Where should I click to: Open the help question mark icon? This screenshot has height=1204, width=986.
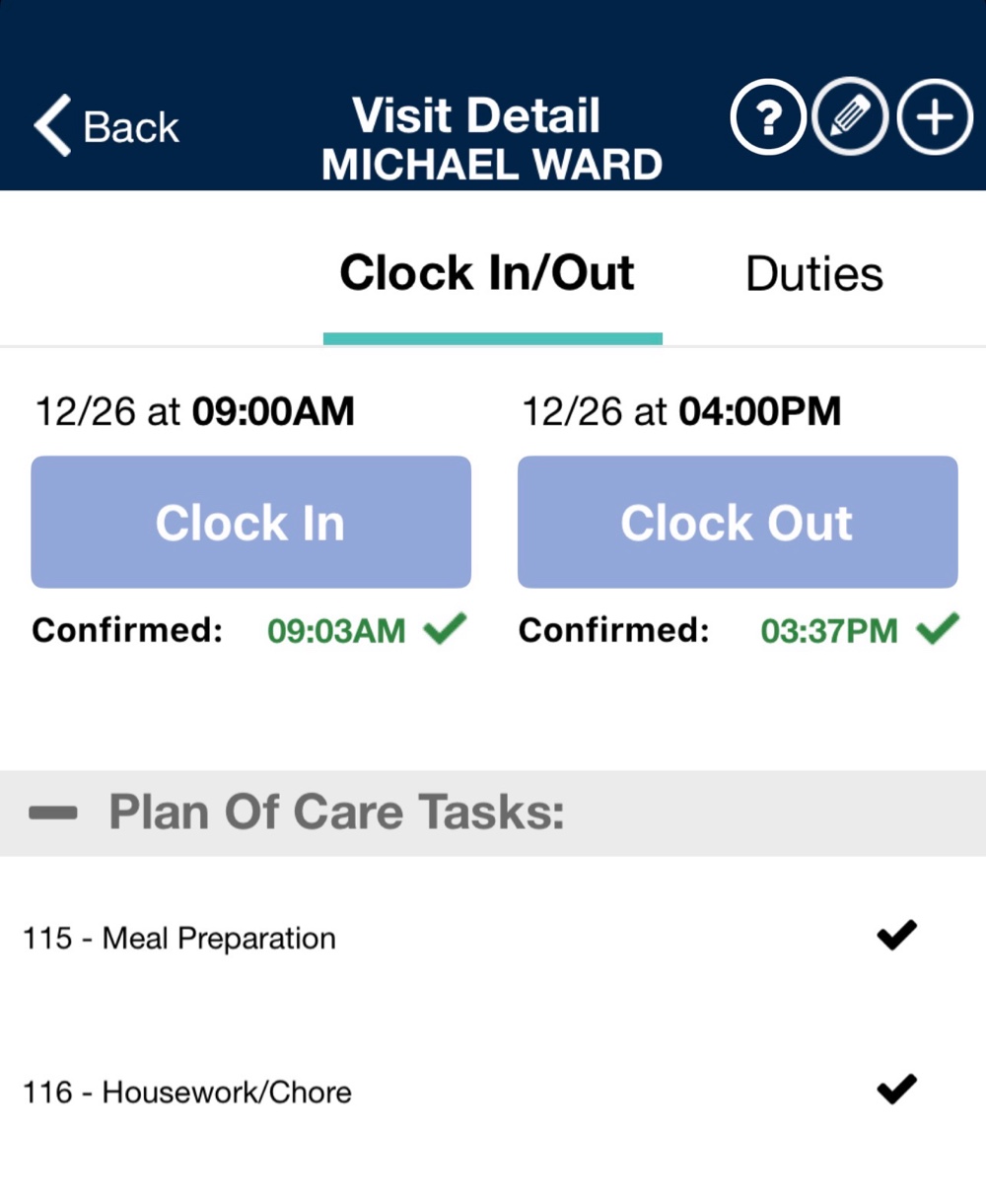[768, 117]
